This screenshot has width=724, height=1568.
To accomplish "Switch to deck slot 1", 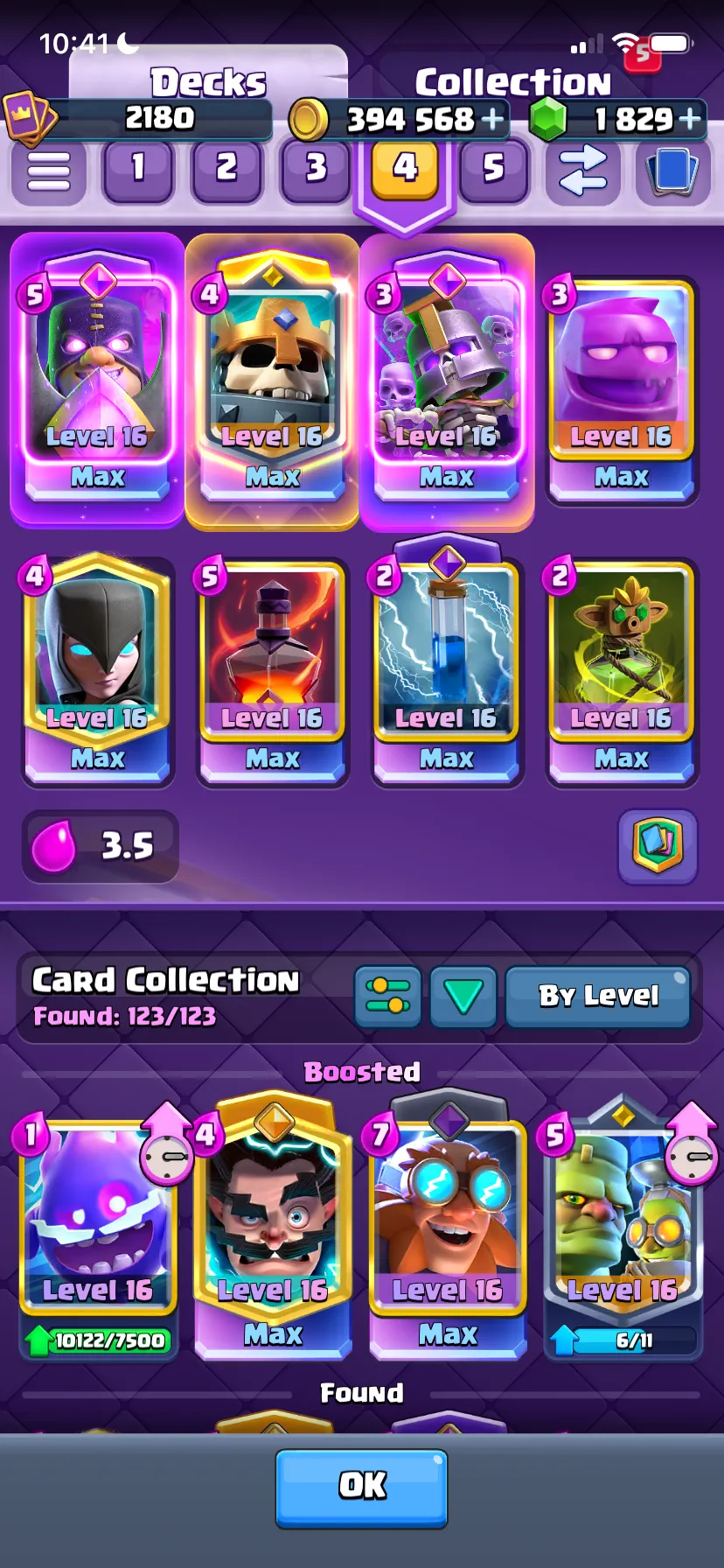I will pos(137,169).
